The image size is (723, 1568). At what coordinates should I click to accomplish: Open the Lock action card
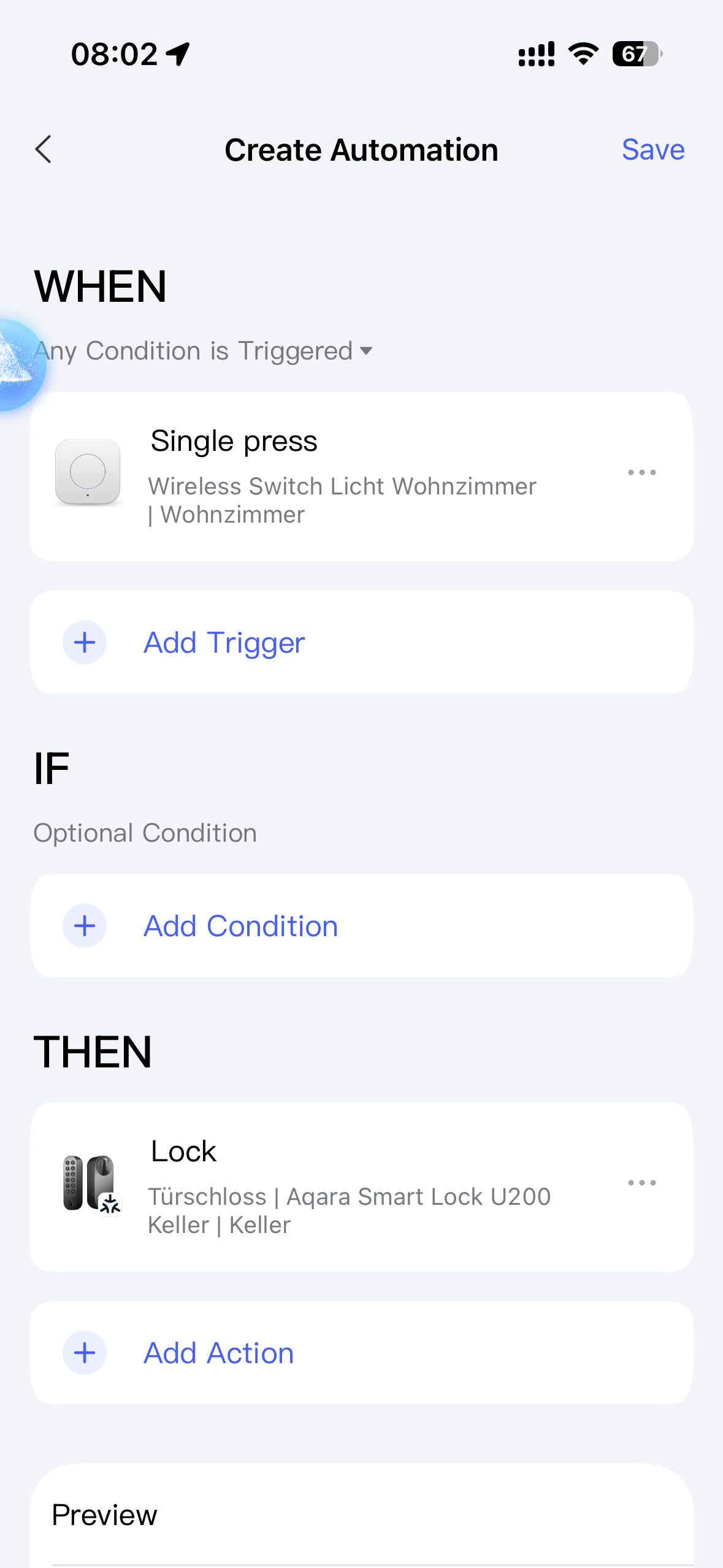[343, 1186]
